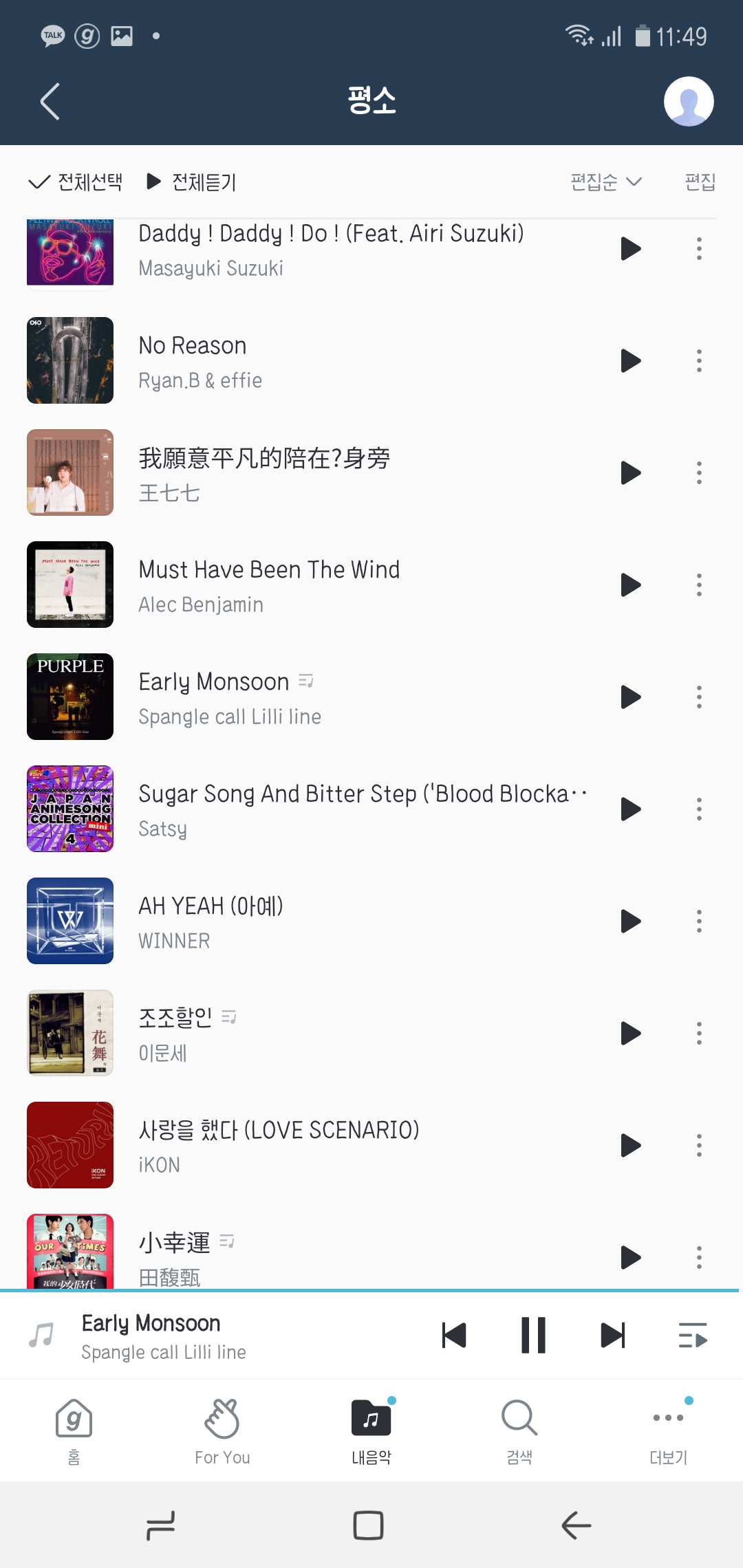Screen dimensions: 743x1568
Task: Pause the current song Early Monsoon
Action: coord(533,1336)
